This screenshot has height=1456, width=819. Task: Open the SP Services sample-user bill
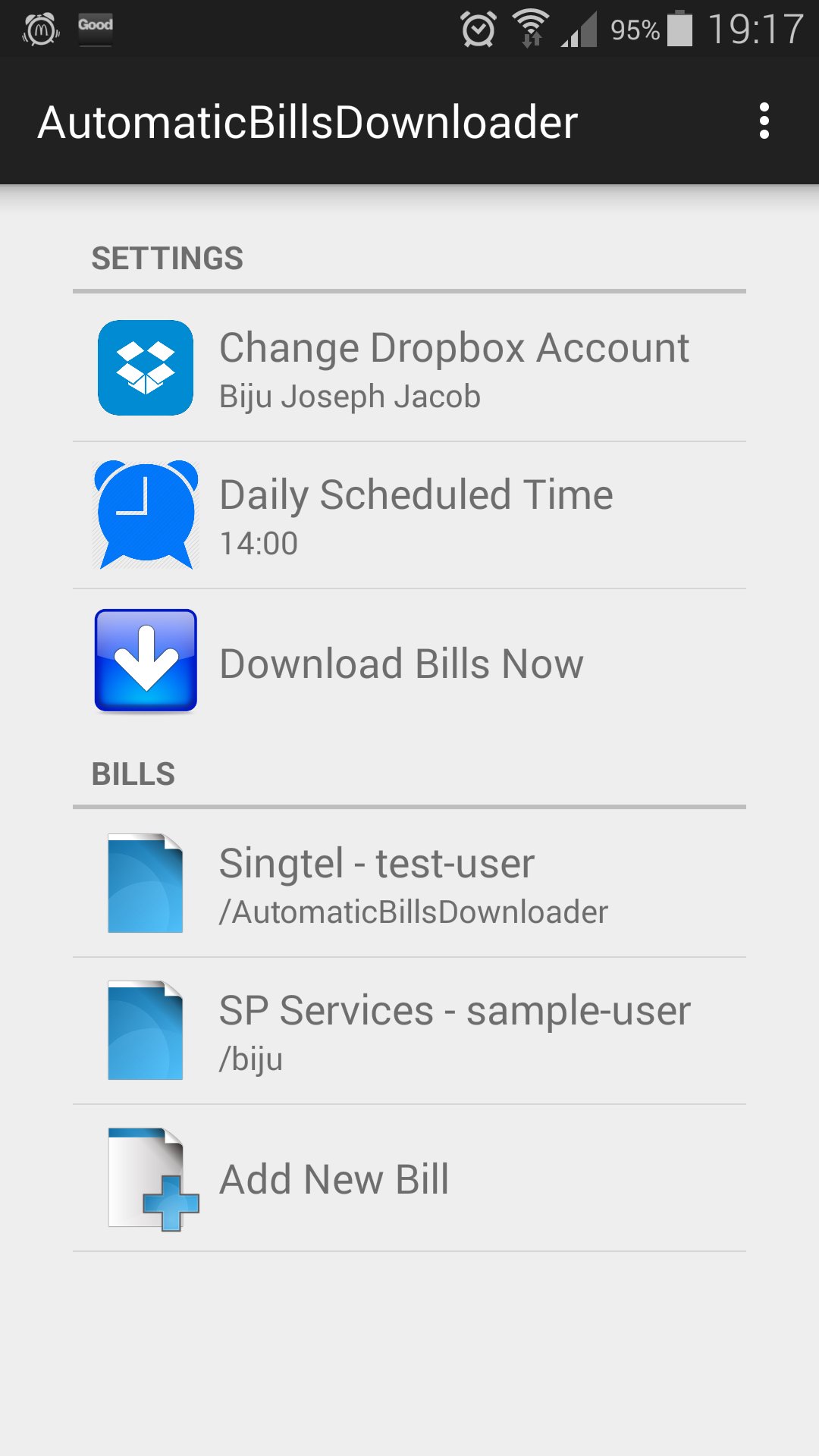click(454, 1029)
